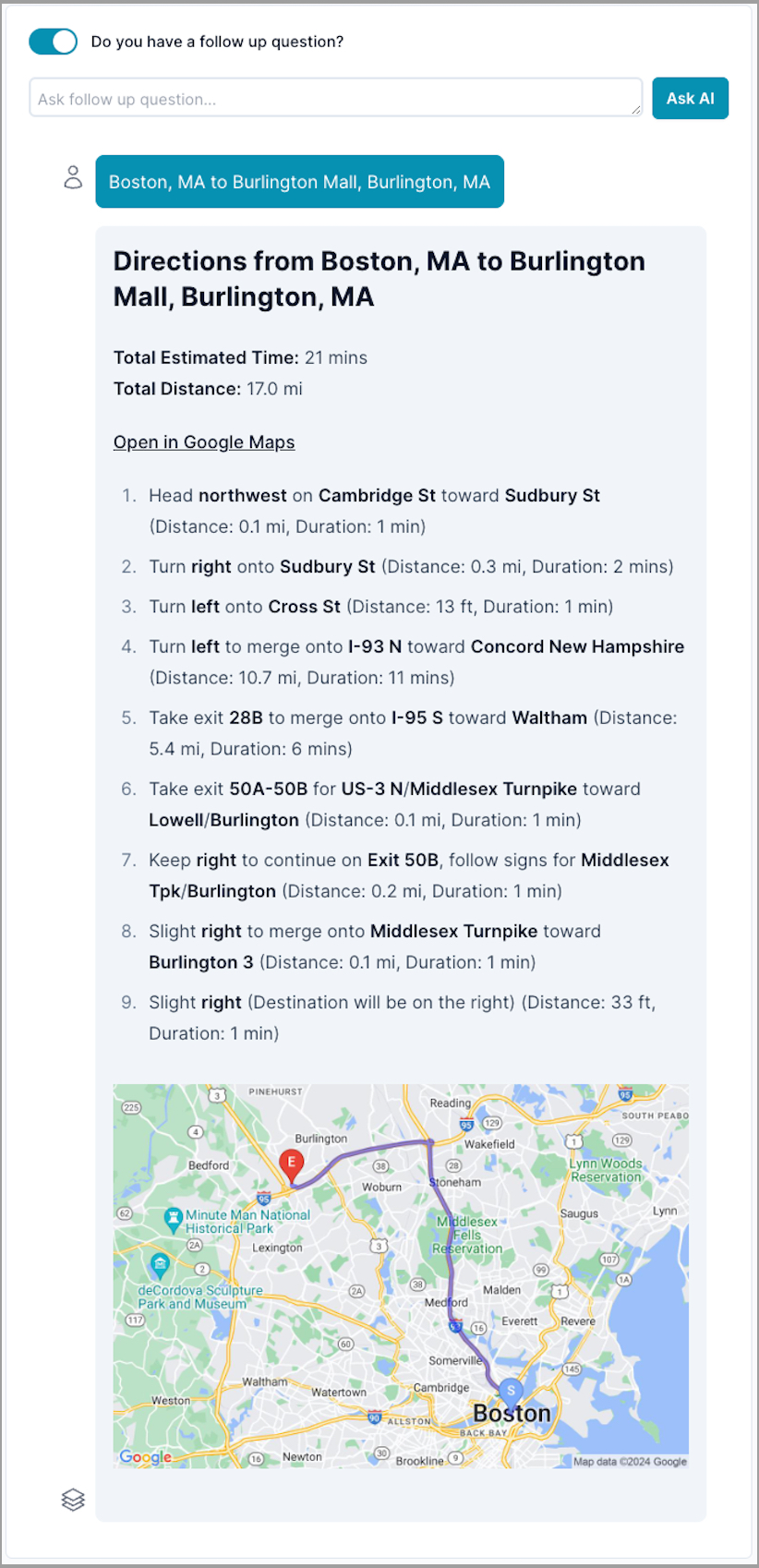The width and height of the screenshot is (759, 1568).
Task: Tap the layers icon beside the answer
Action: click(x=73, y=1499)
